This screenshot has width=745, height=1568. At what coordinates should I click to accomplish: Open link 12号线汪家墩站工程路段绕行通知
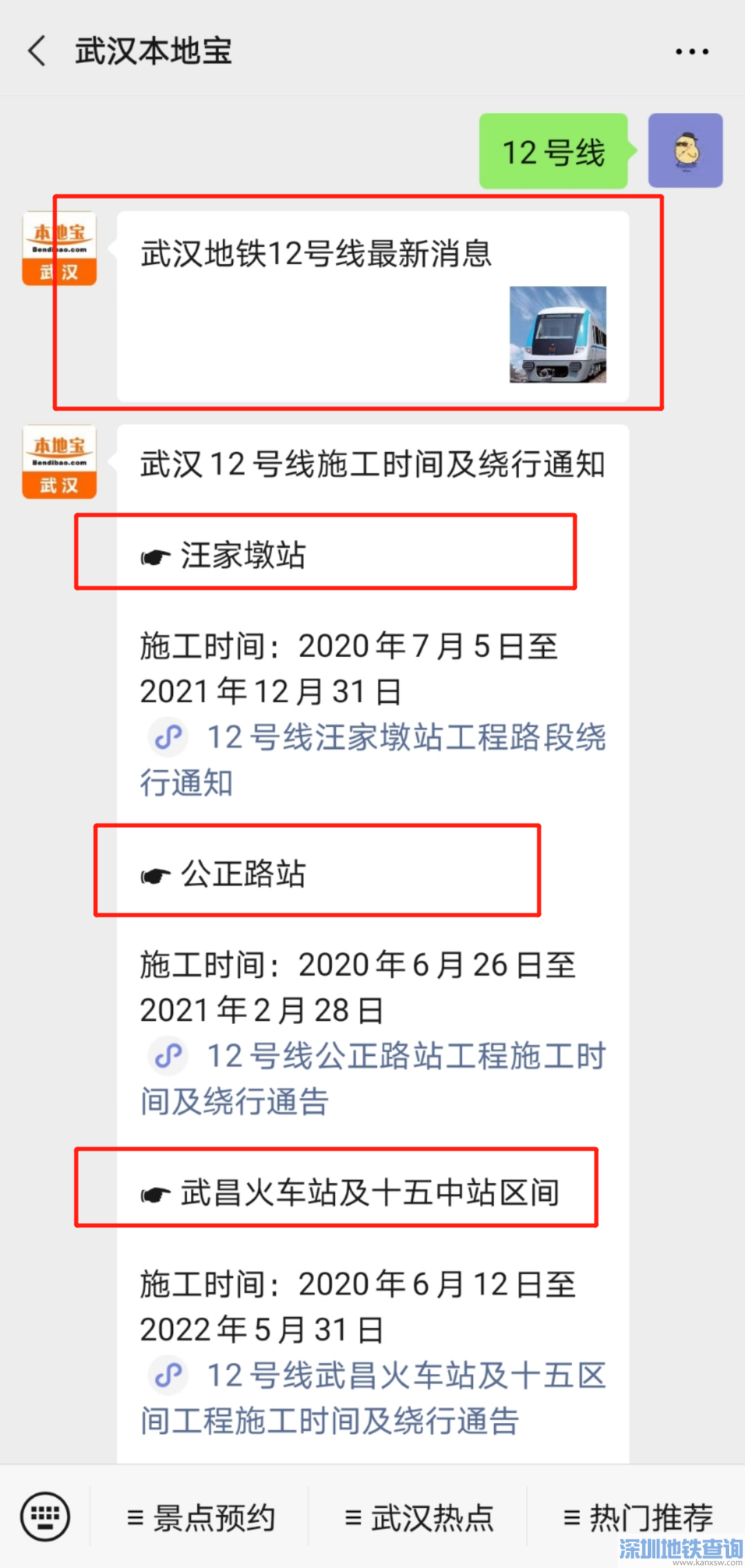pyautogui.click(x=406, y=738)
